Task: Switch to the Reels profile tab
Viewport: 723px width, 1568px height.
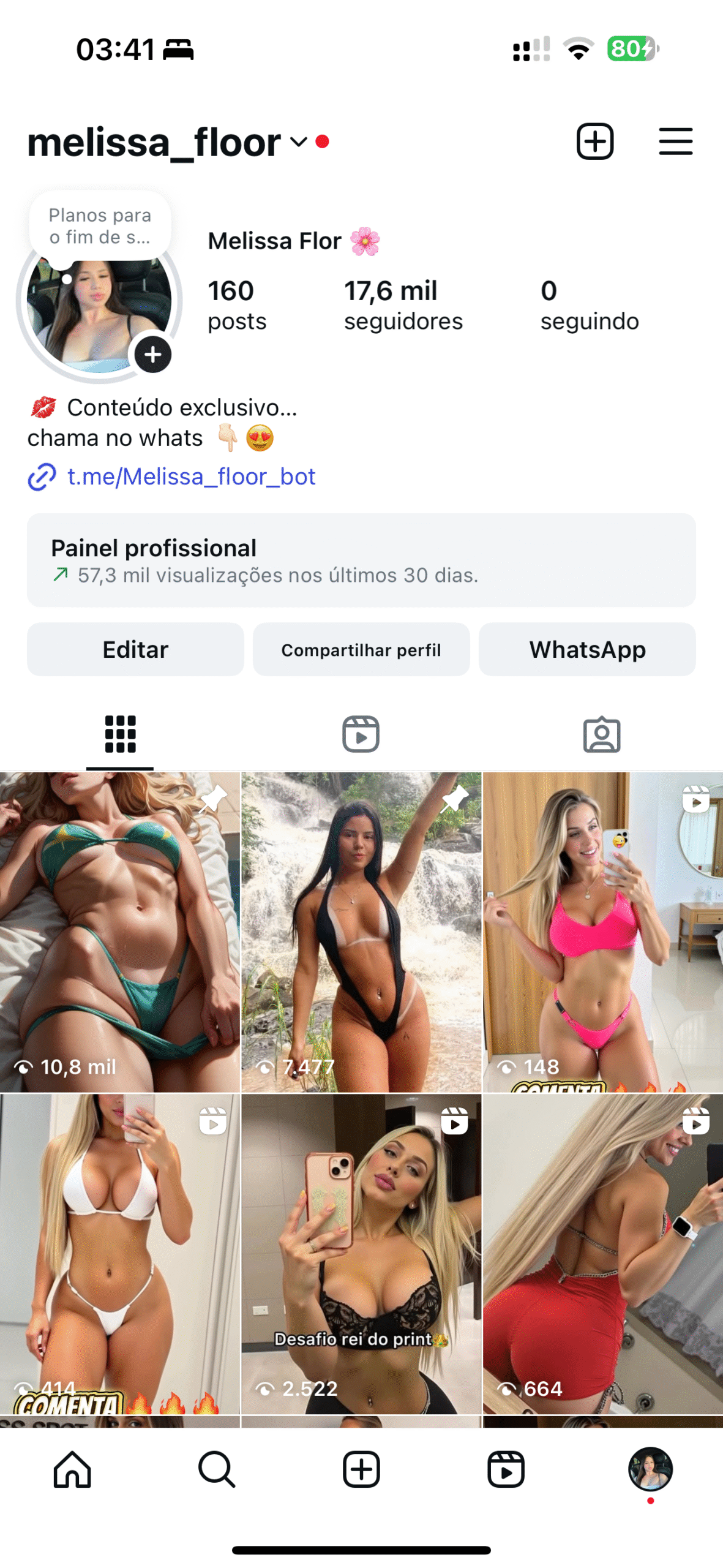Action: point(361,734)
